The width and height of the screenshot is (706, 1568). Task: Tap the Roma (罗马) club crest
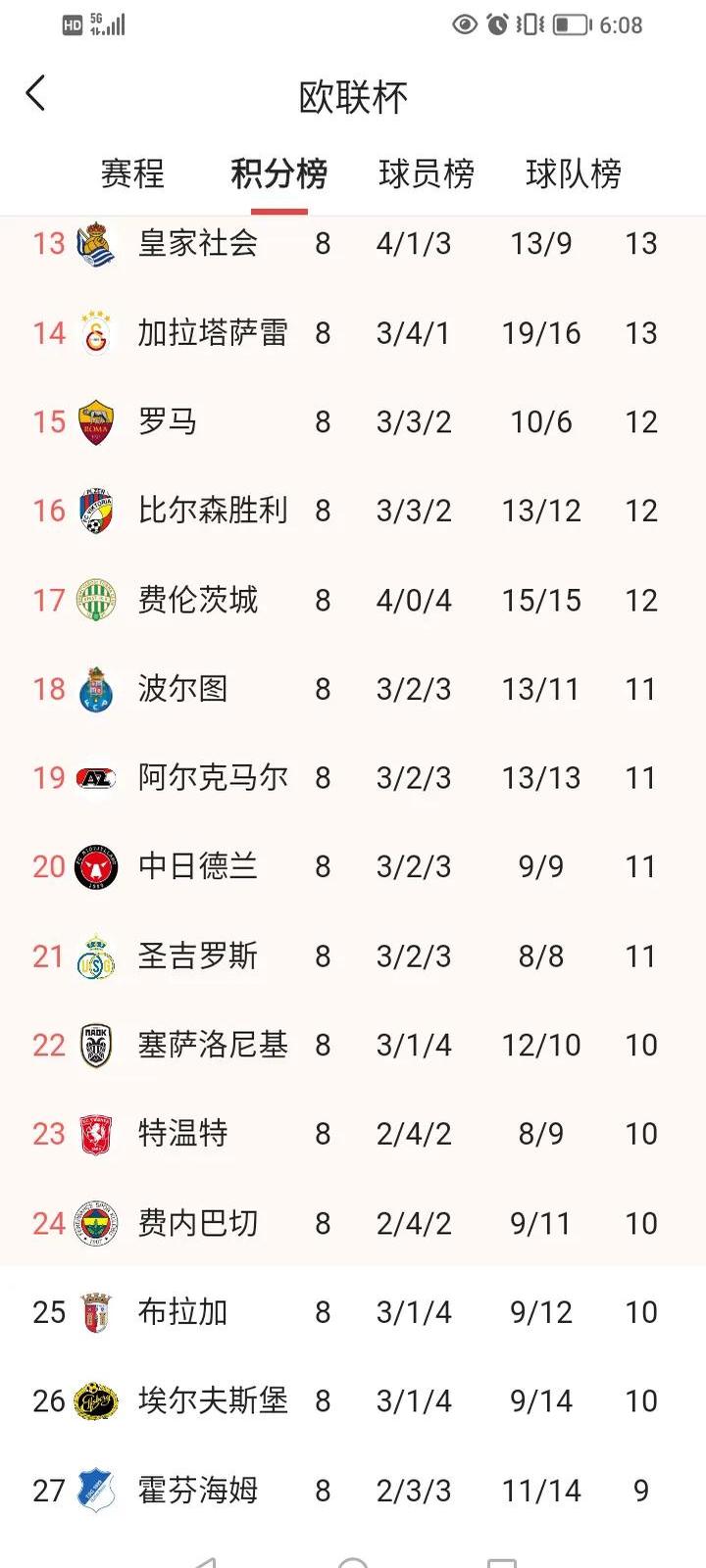click(x=95, y=421)
